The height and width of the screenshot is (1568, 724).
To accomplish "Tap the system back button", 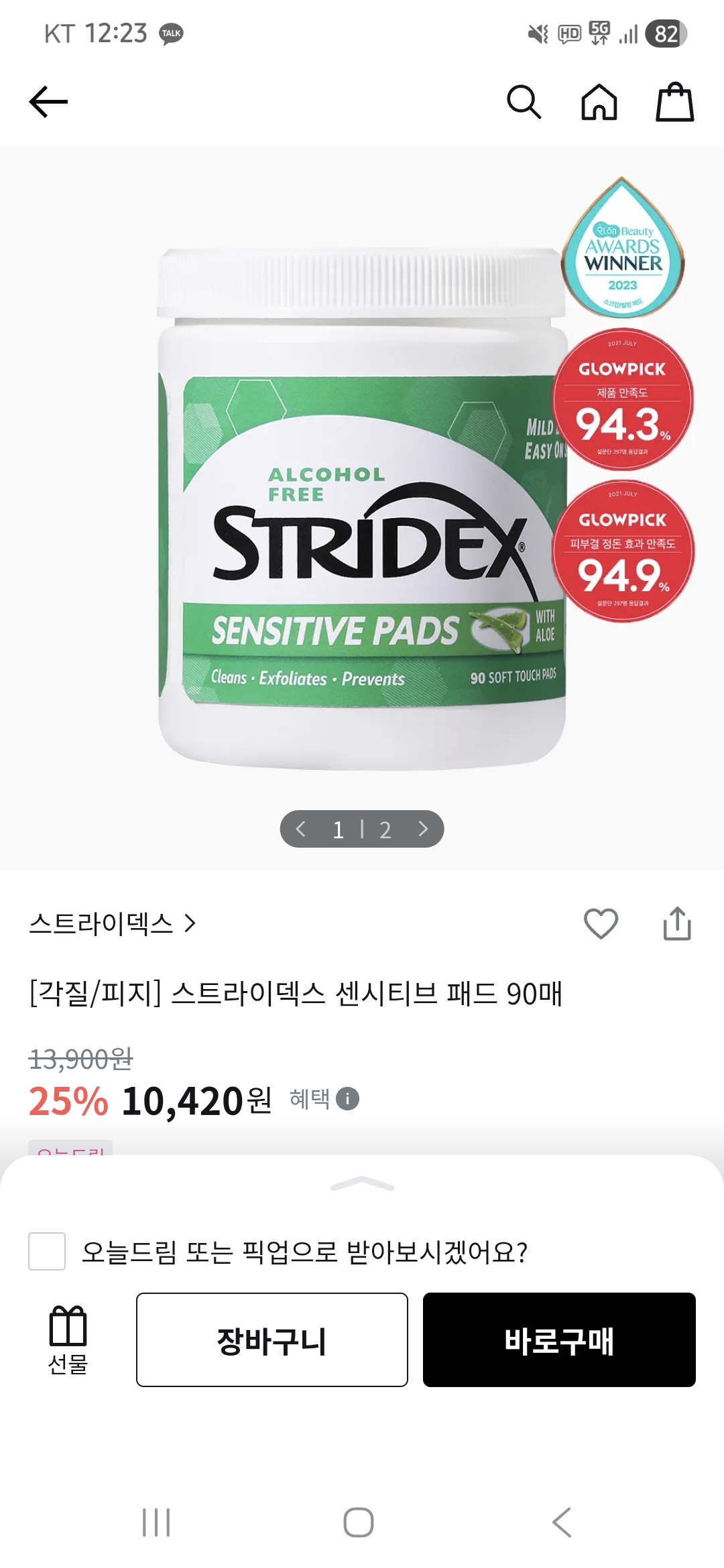I will (562, 1522).
